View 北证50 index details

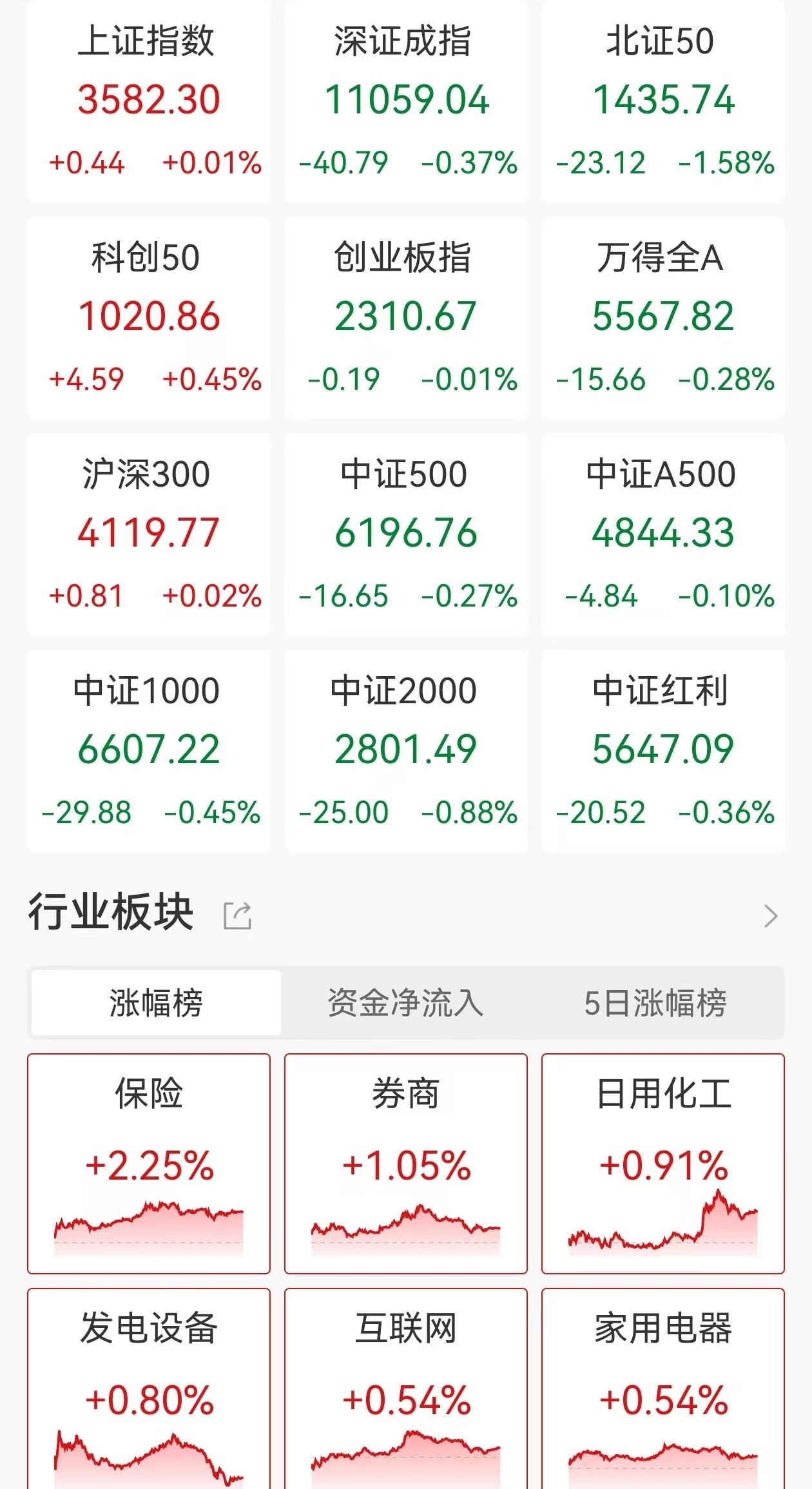(663, 101)
